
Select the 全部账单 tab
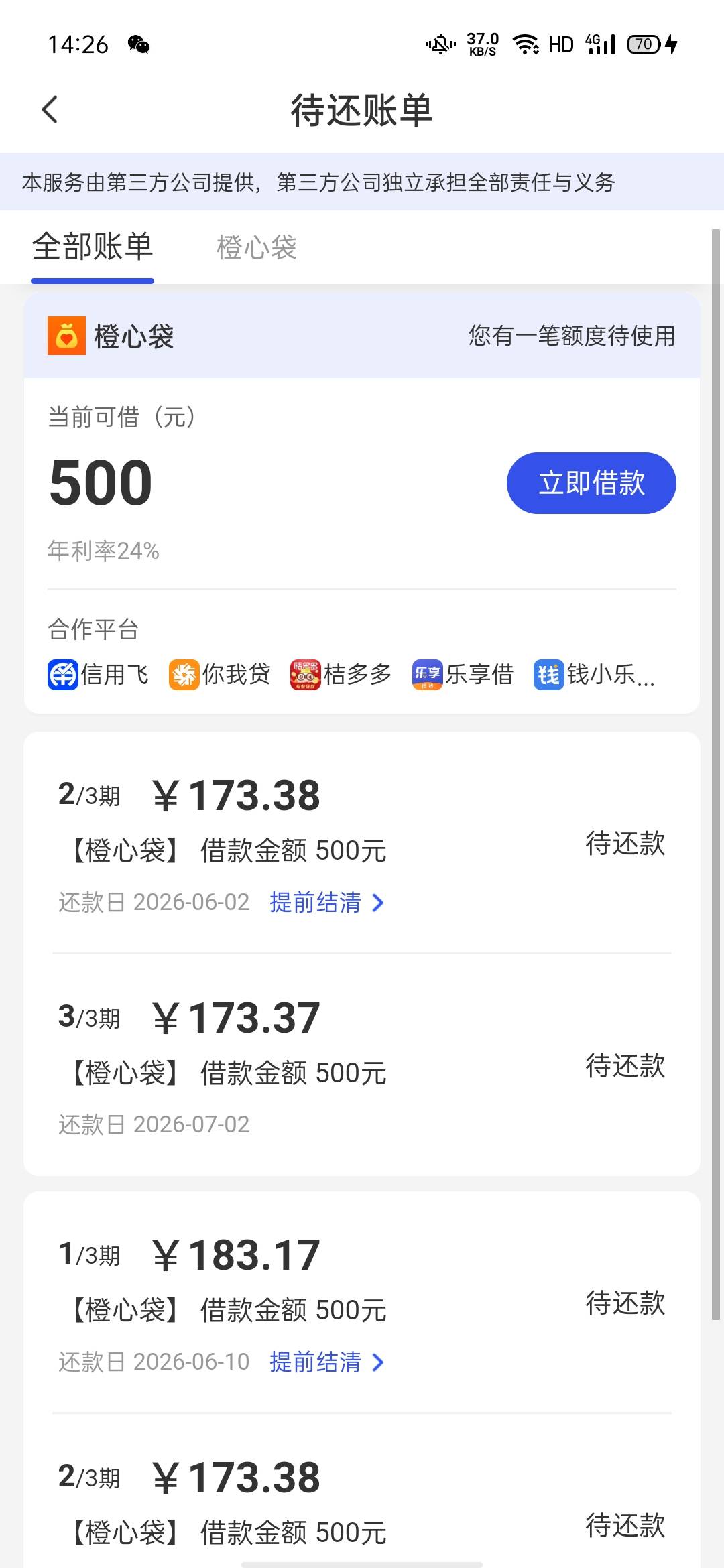(93, 247)
